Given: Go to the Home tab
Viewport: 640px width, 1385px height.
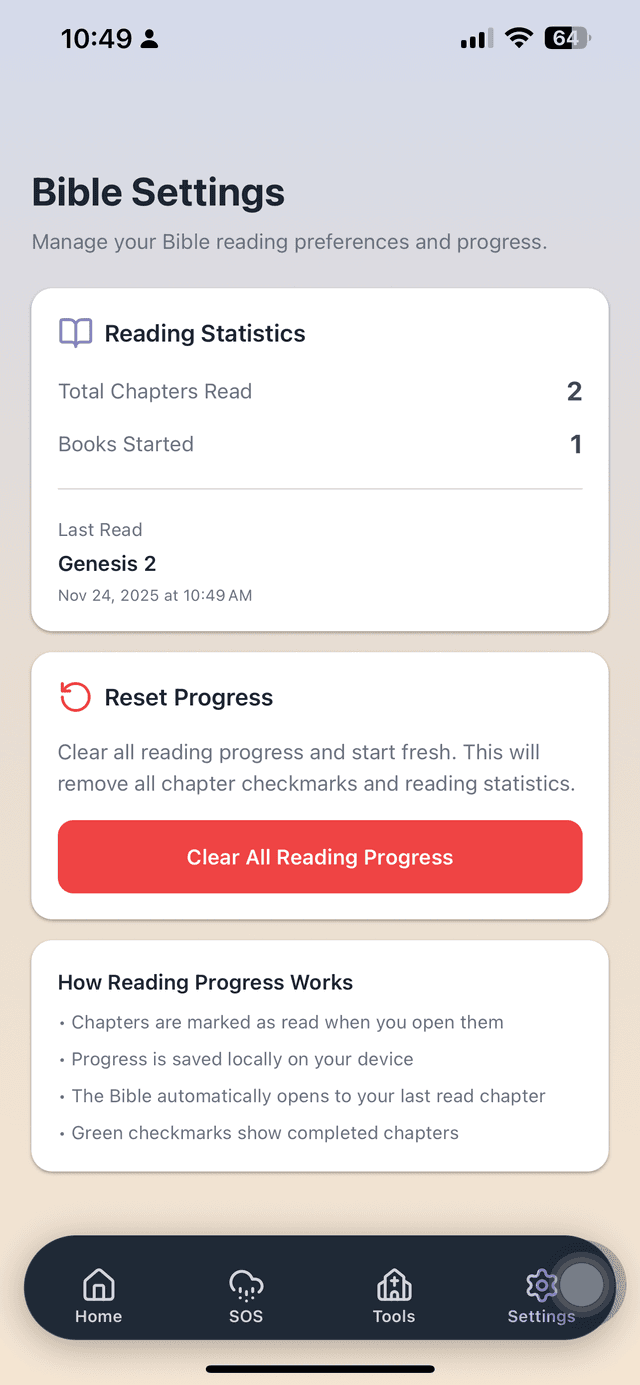Looking at the screenshot, I should [x=98, y=1297].
